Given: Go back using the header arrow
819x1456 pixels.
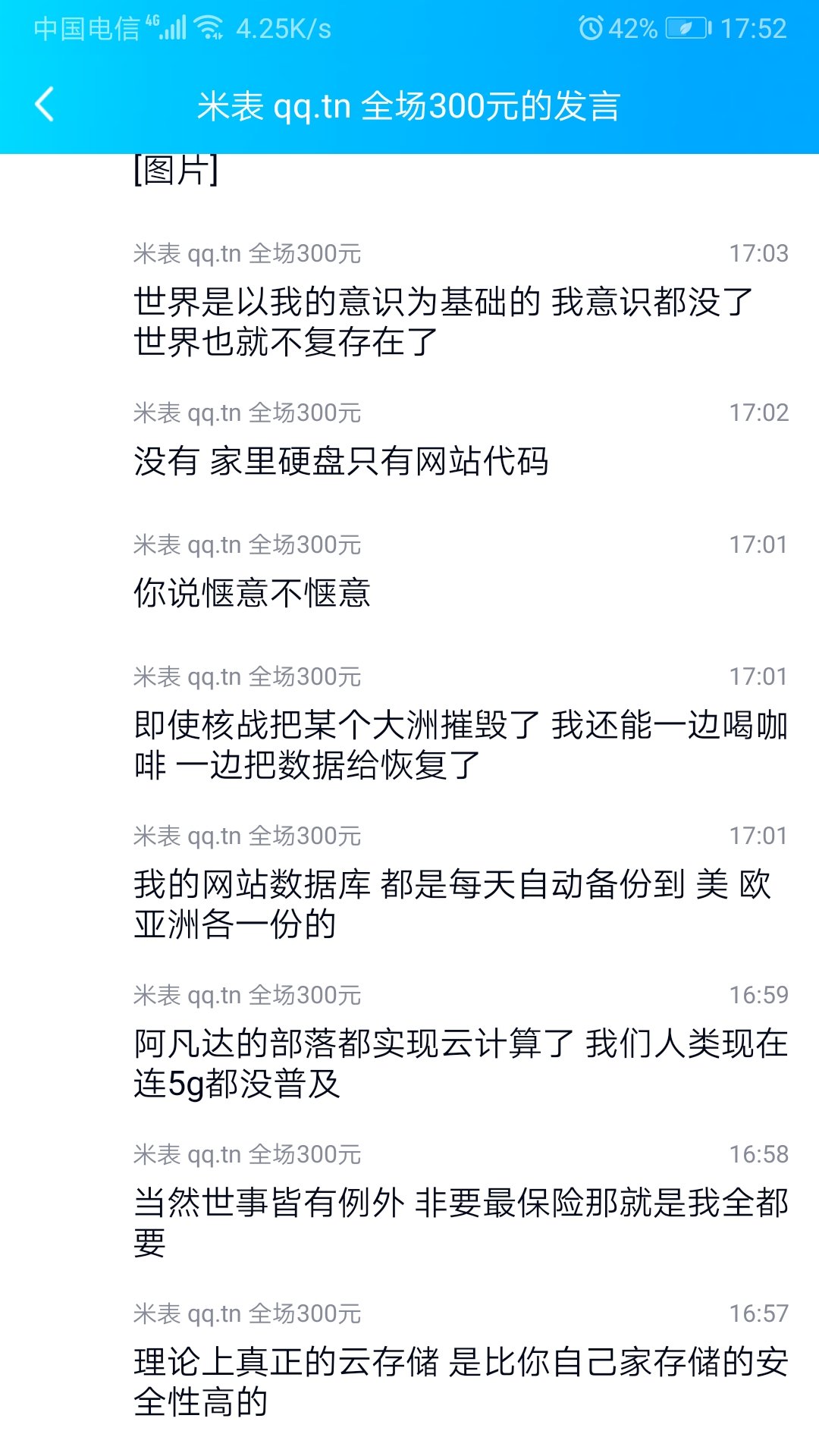Looking at the screenshot, I should tap(45, 105).
